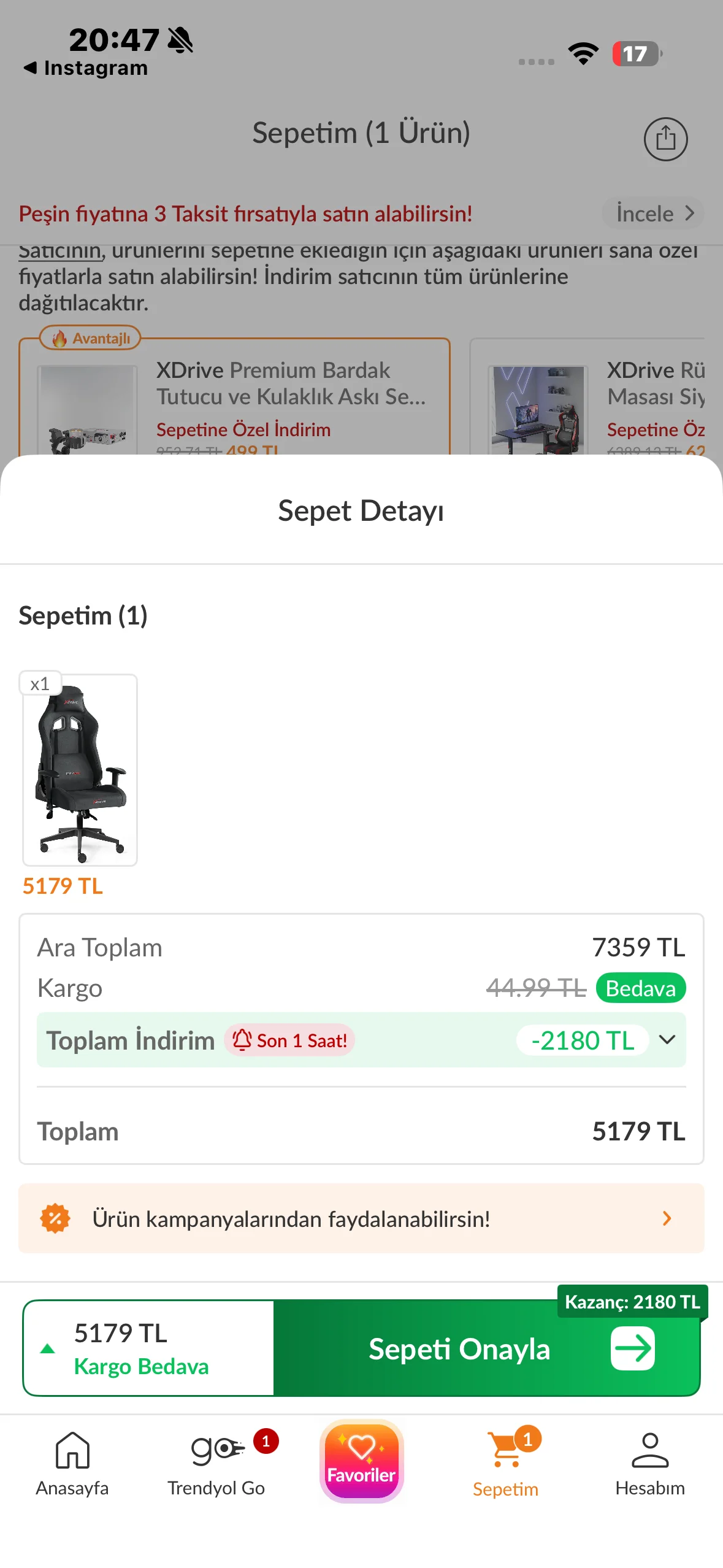Open the Ürün kampanyaları banner
723x1568 pixels.
pyautogui.click(x=361, y=1218)
